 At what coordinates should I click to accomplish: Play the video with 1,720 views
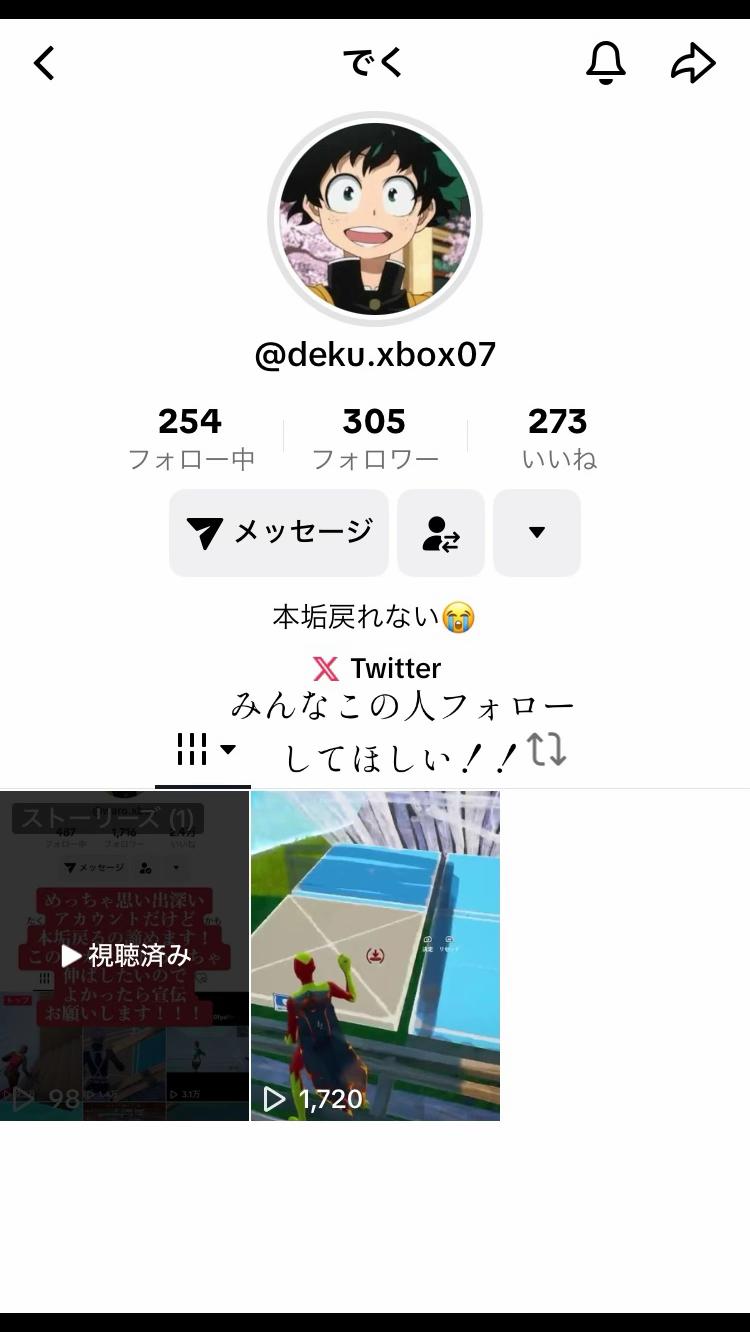[x=375, y=955]
